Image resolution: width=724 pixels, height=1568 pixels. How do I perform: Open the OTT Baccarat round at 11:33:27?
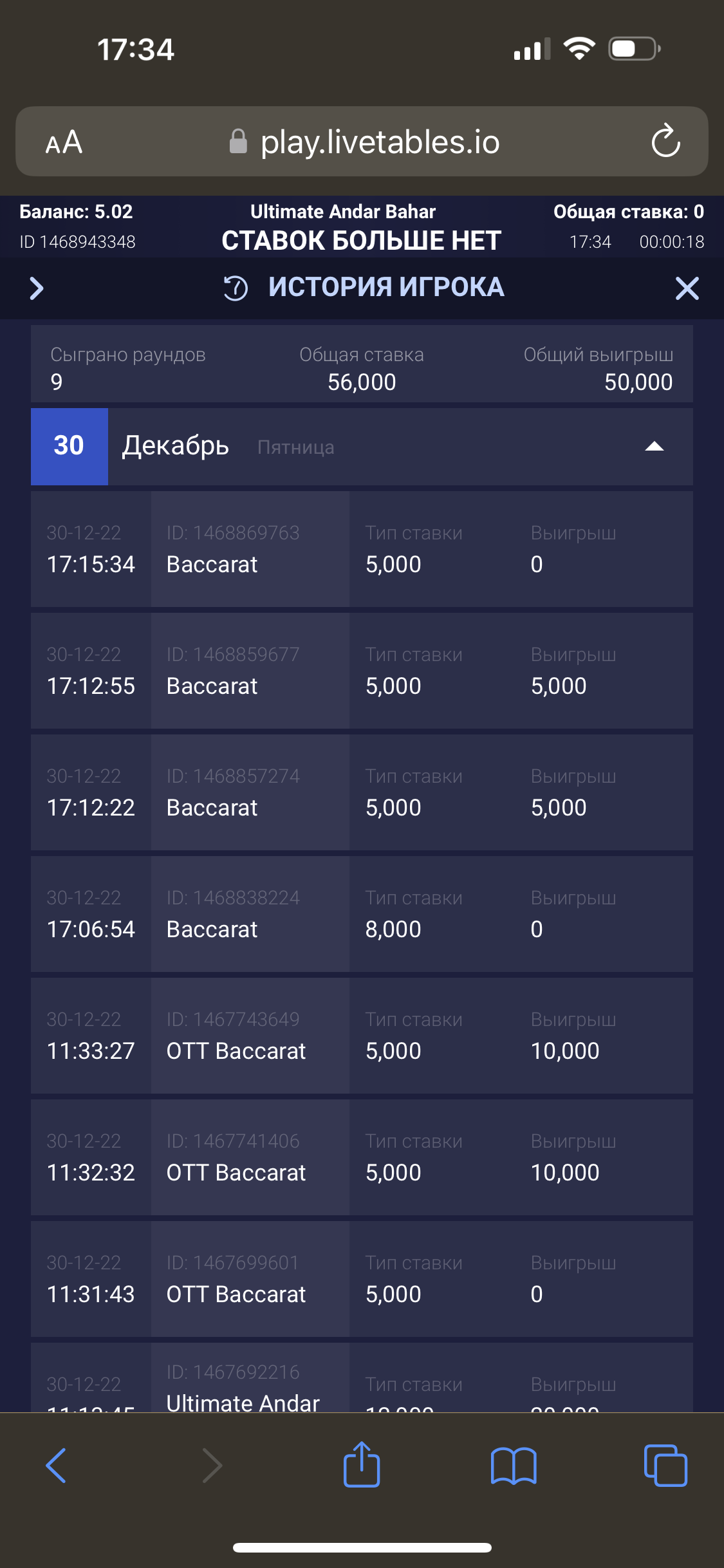click(x=362, y=1036)
